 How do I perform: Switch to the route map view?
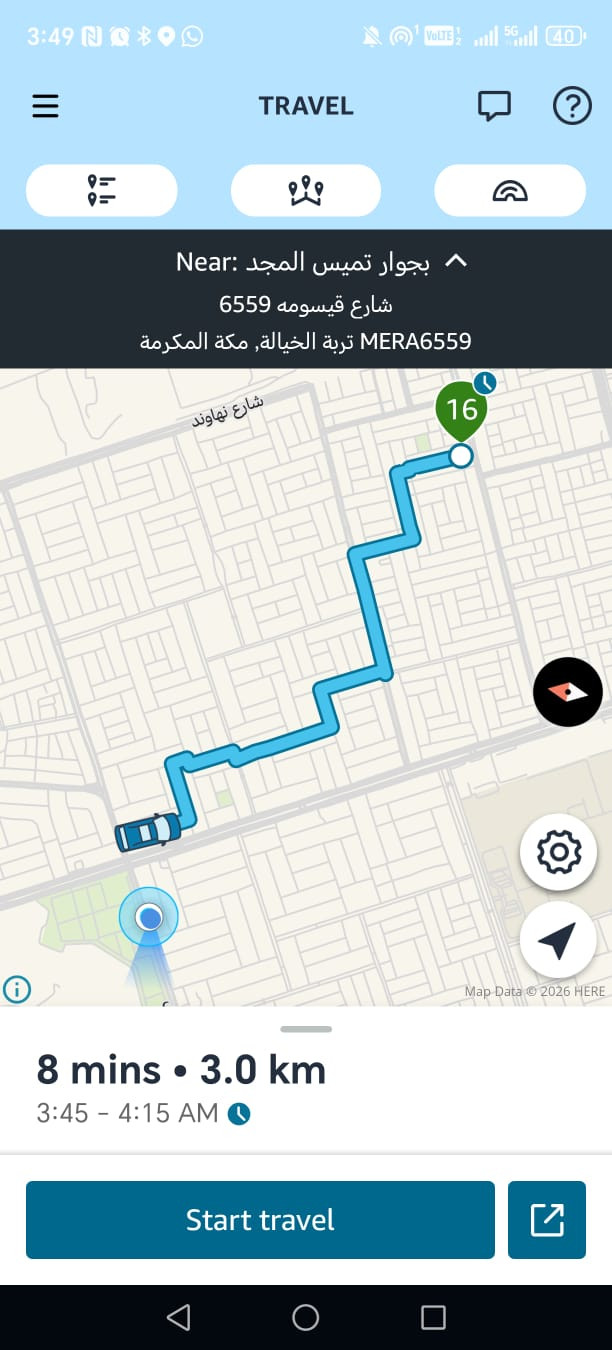[306, 191]
